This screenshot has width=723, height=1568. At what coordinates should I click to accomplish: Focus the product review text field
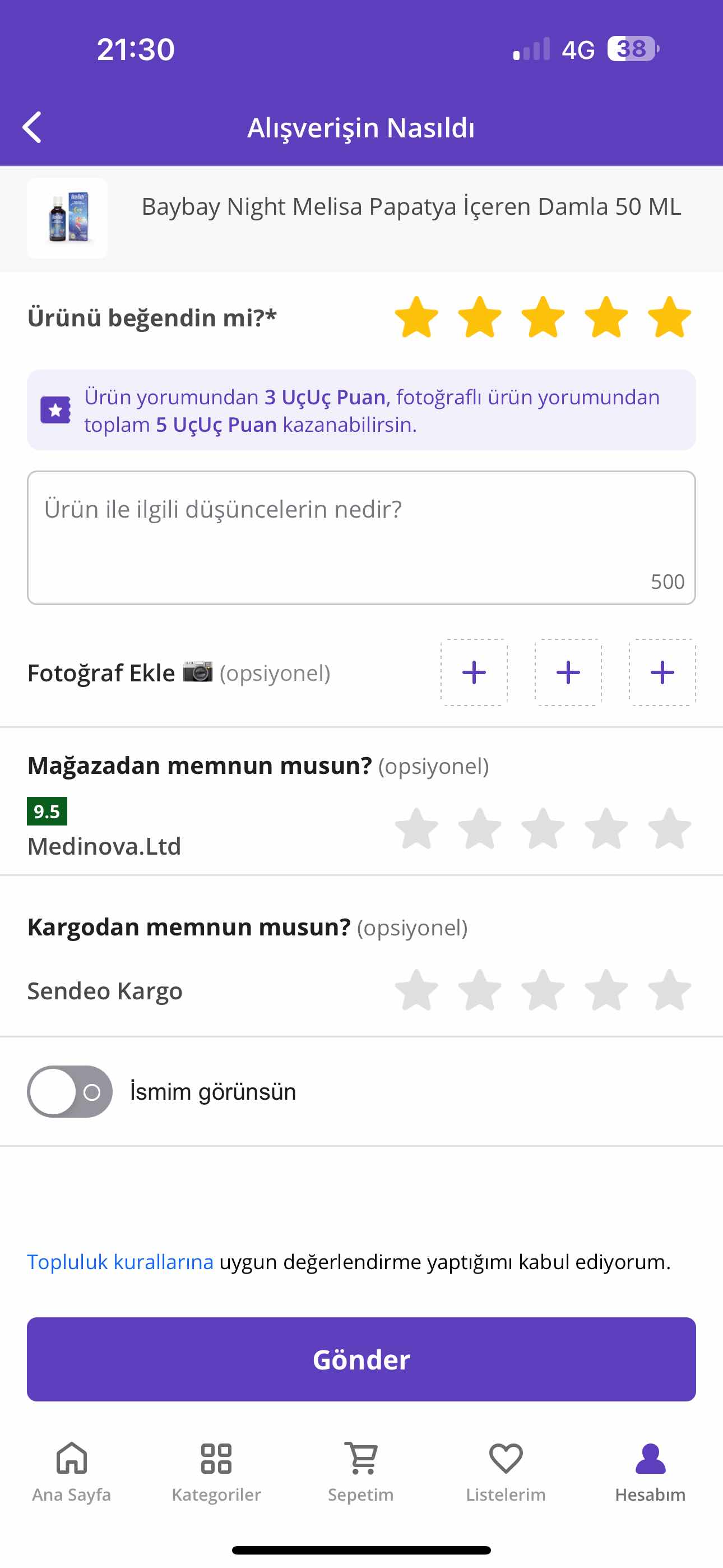click(361, 537)
